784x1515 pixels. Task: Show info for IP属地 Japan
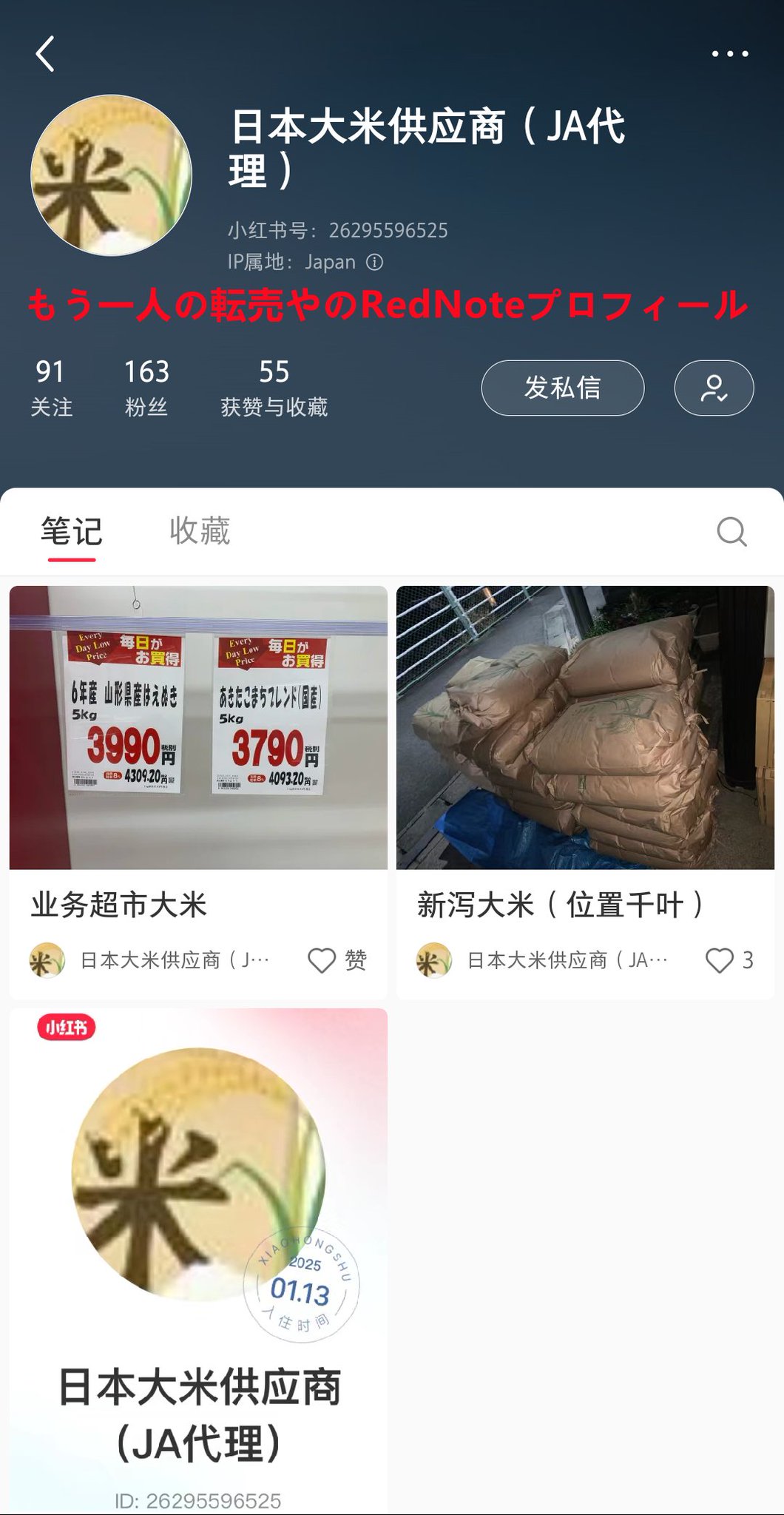tap(375, 262)
